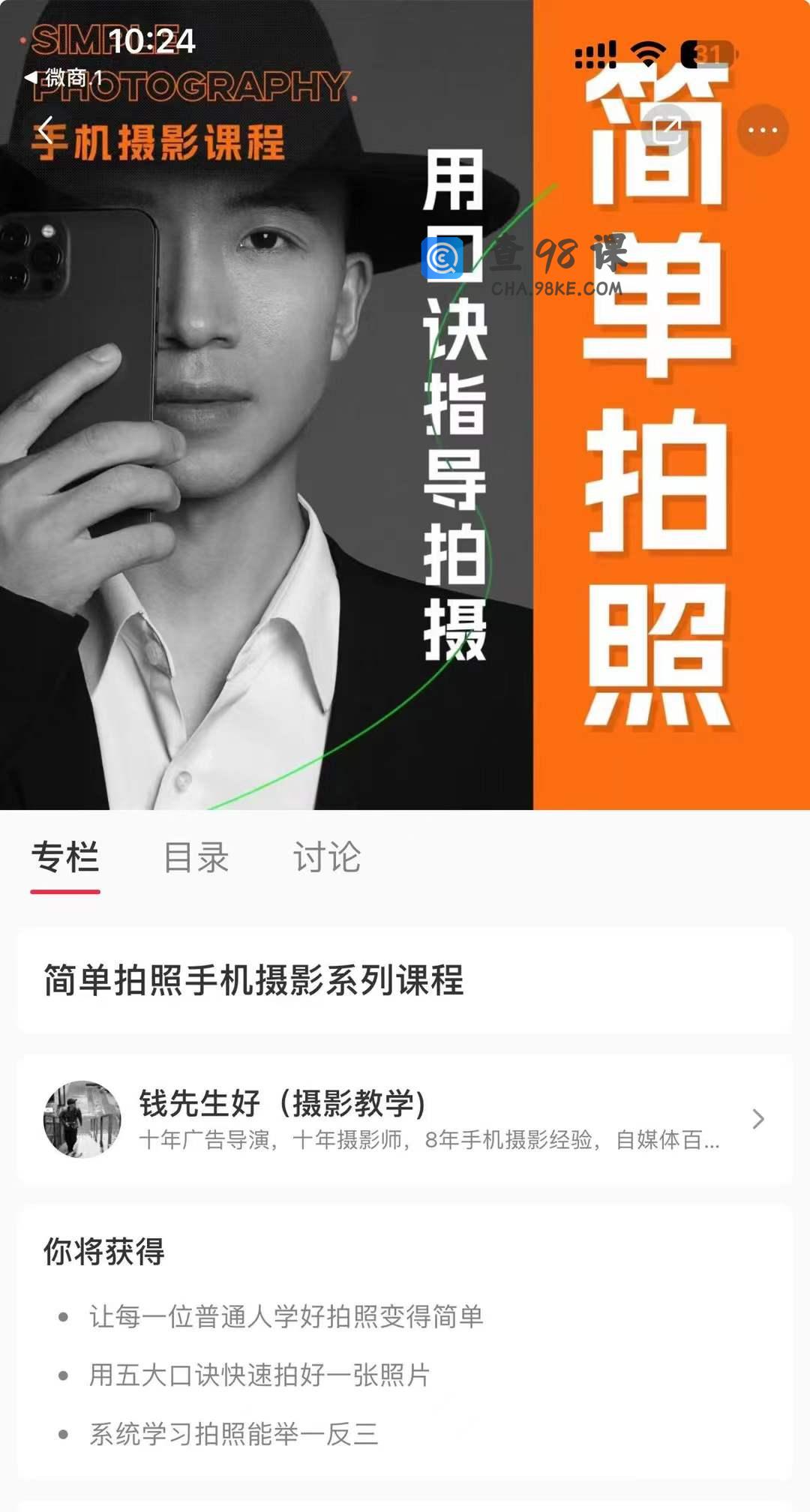Share this course page
Image resolution: width=810 pixels, height=1512 pixels.
click(666, 130)
